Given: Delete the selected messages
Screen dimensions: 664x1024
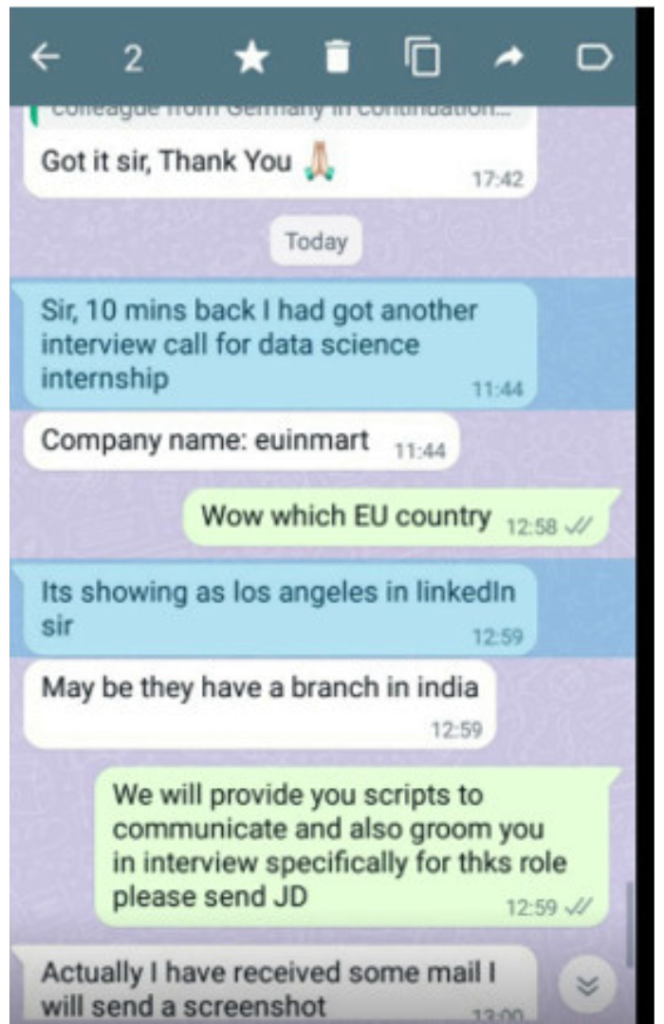Looking at the screenshot, I should point(338,59).
